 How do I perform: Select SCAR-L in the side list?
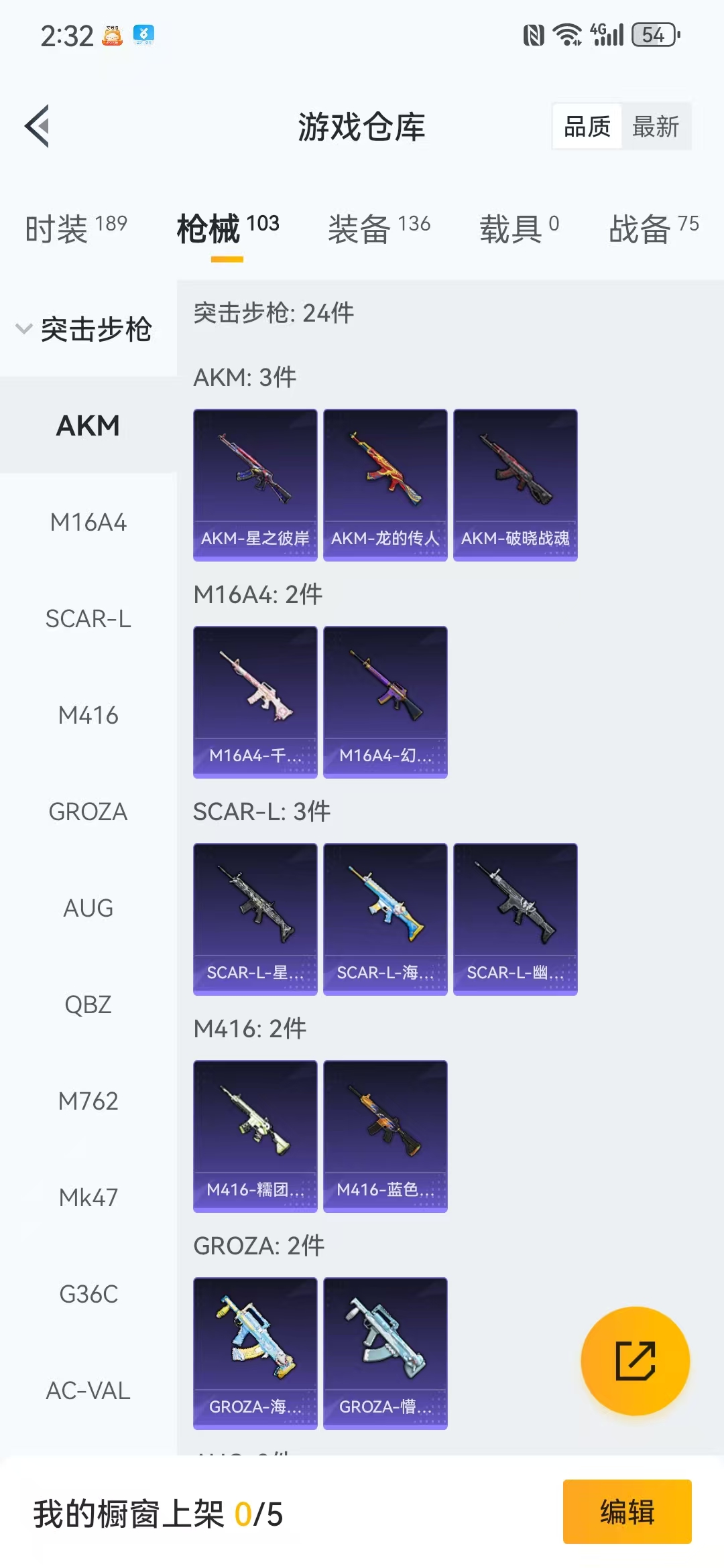88,618
